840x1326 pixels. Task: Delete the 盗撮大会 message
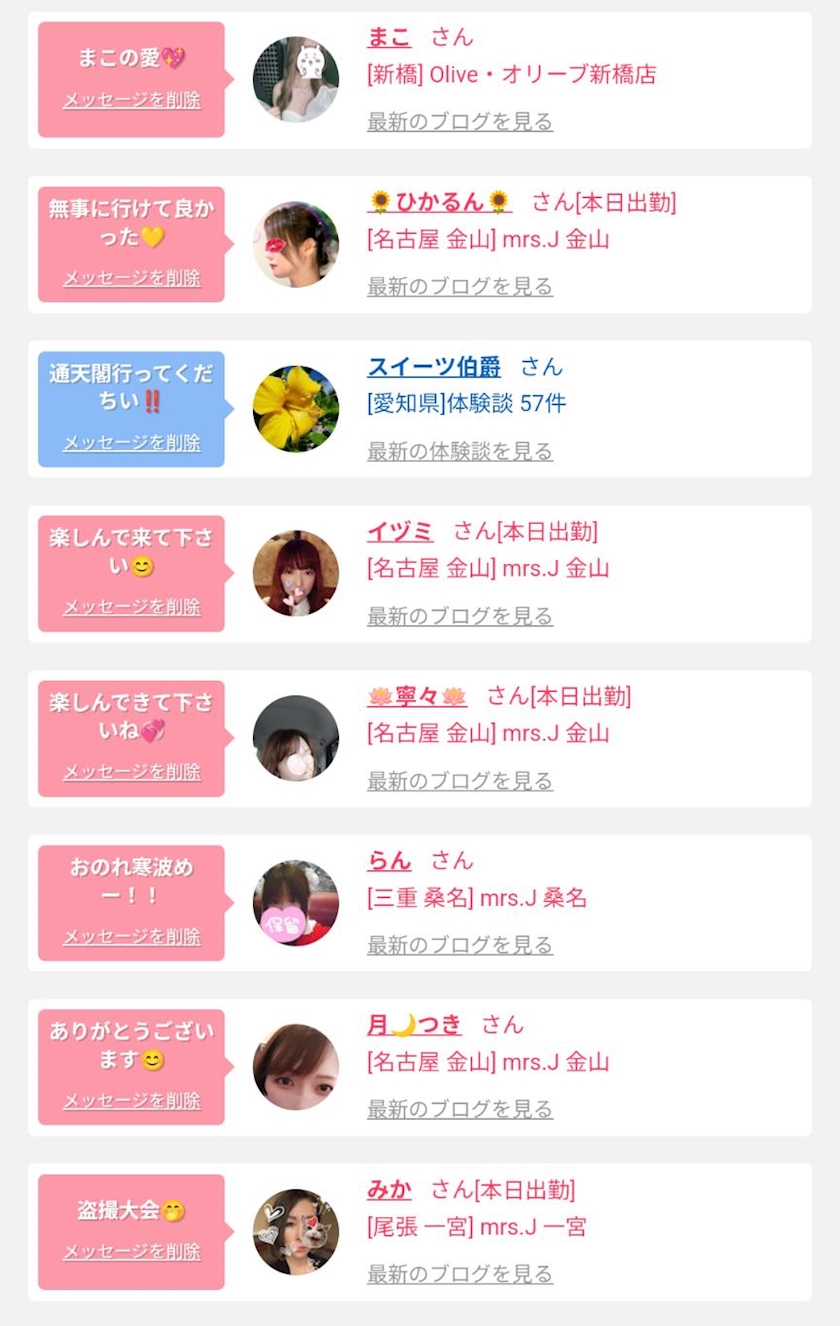click(132, 1252)
